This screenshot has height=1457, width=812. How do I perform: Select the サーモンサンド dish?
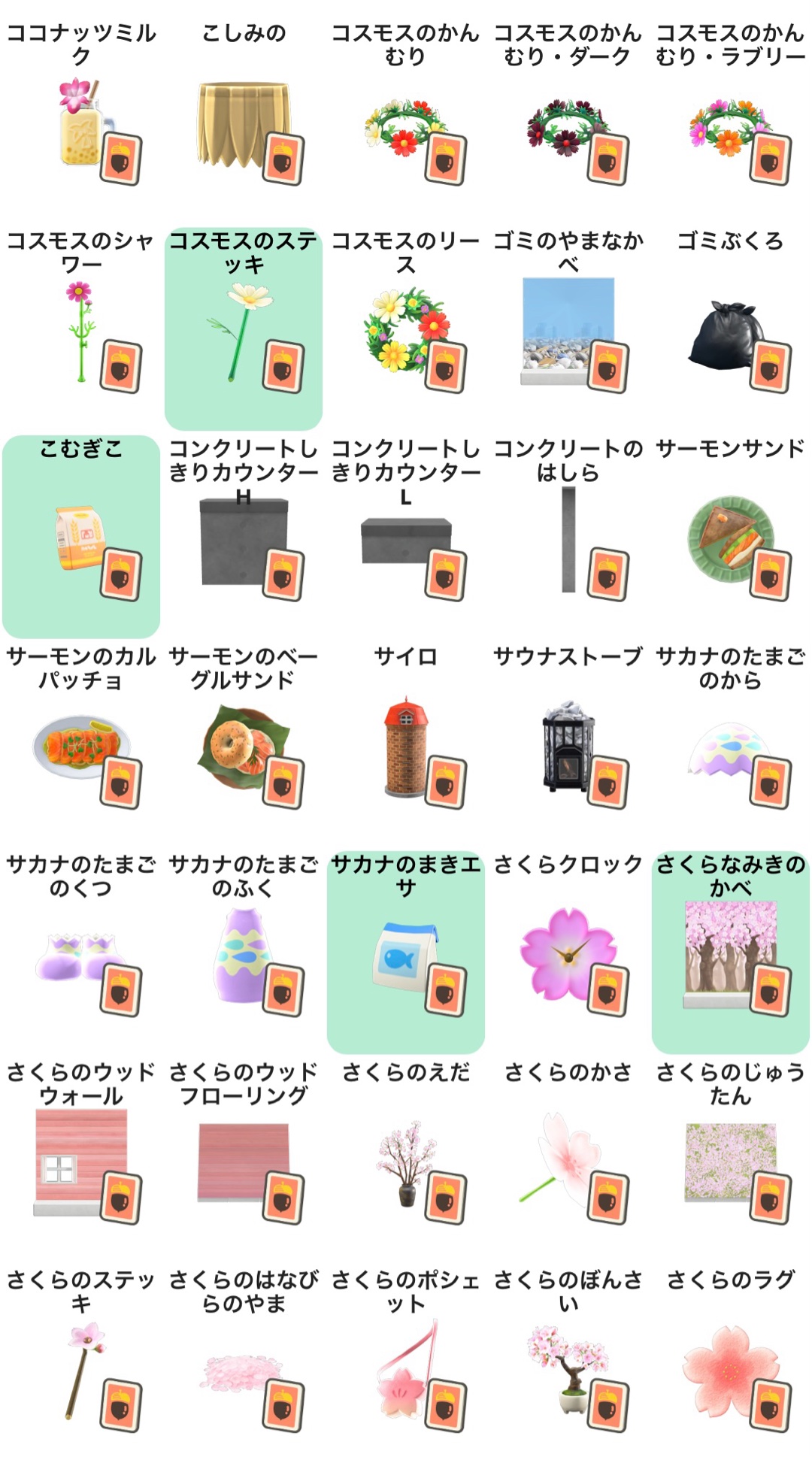pos(731,536)
